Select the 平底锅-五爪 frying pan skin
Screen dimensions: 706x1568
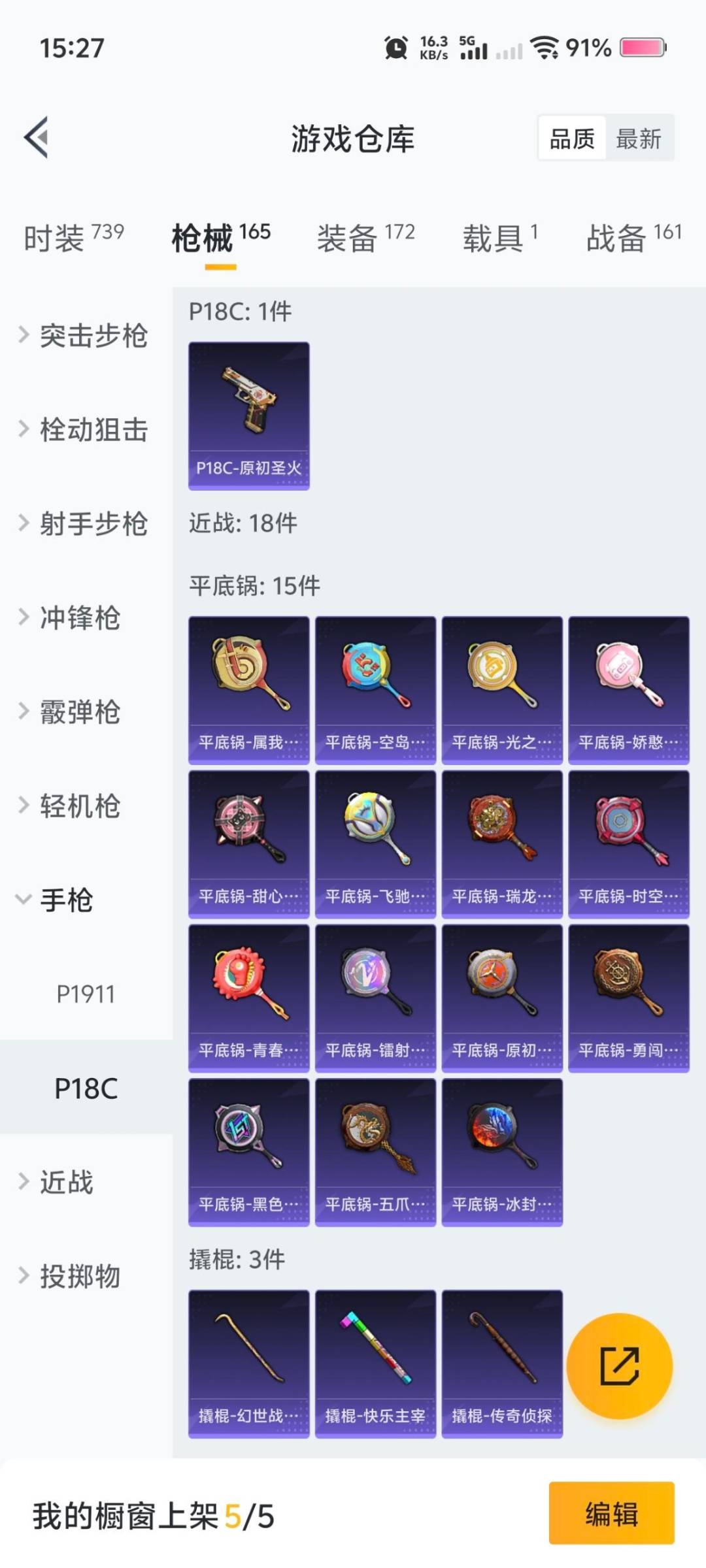pyautogui.click(x=375, y=1143)
